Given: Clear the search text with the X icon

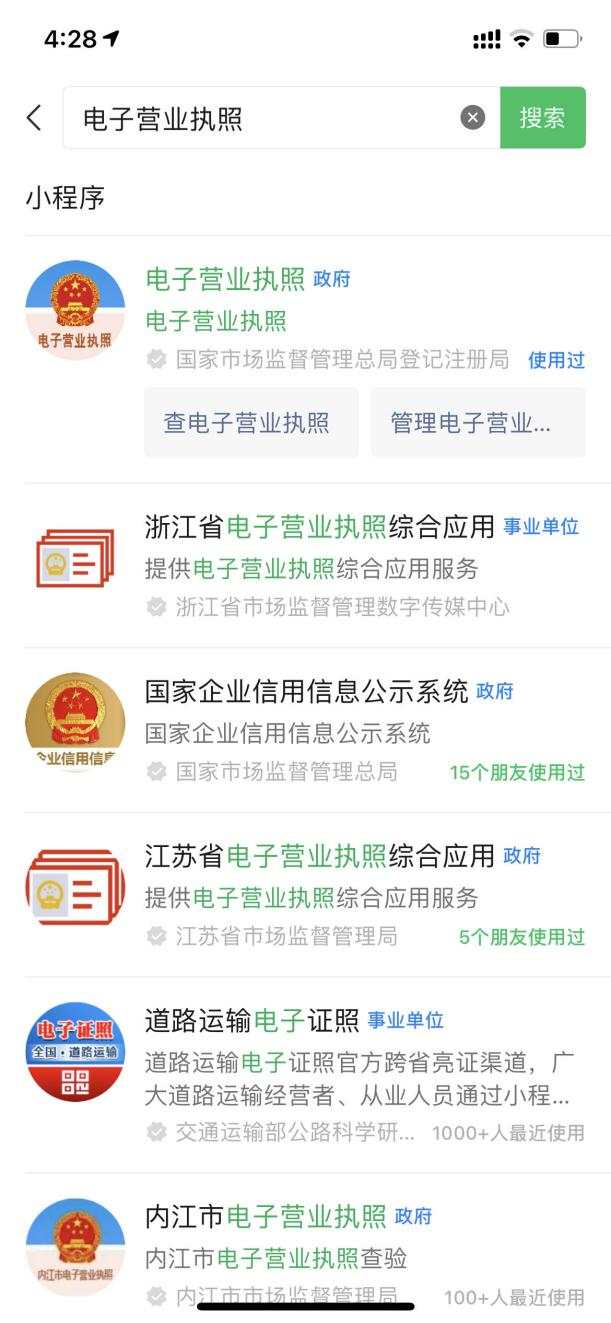Looking at the screenshot, I should [473, 118].
